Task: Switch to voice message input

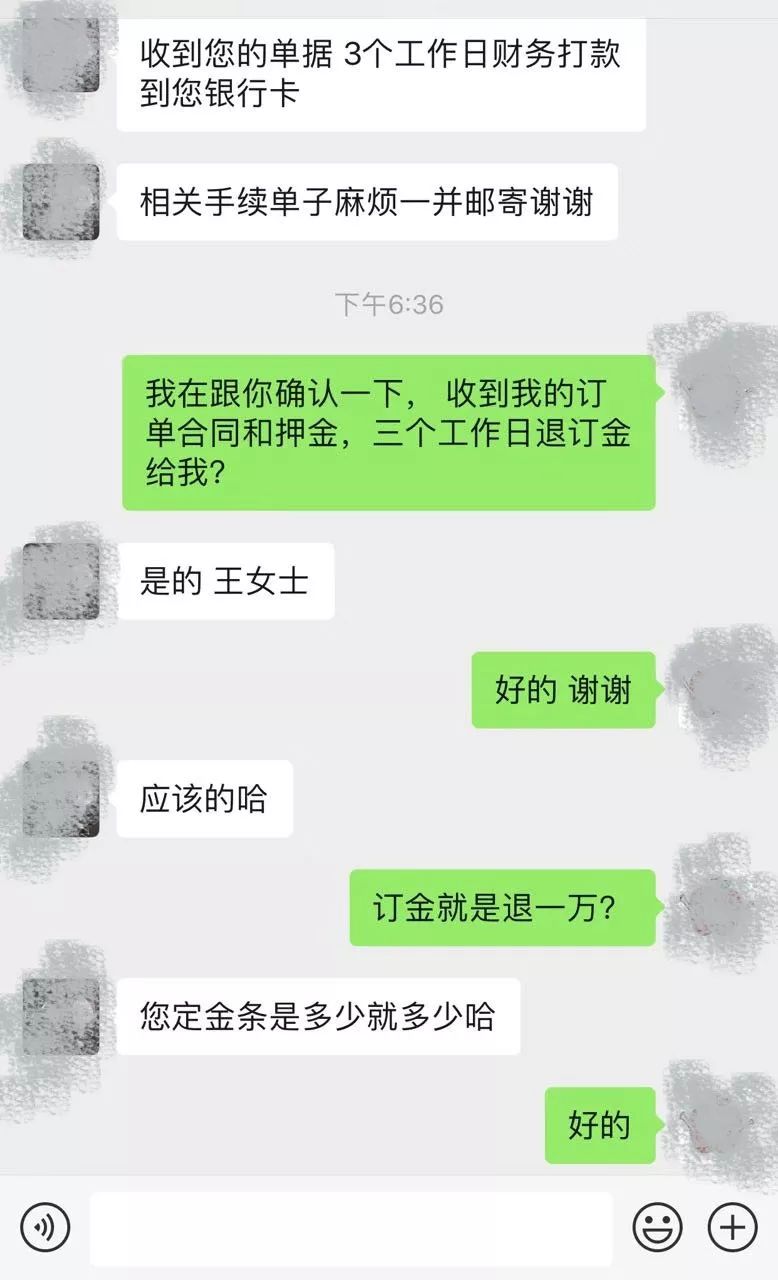Action: tap(45, 1226)
